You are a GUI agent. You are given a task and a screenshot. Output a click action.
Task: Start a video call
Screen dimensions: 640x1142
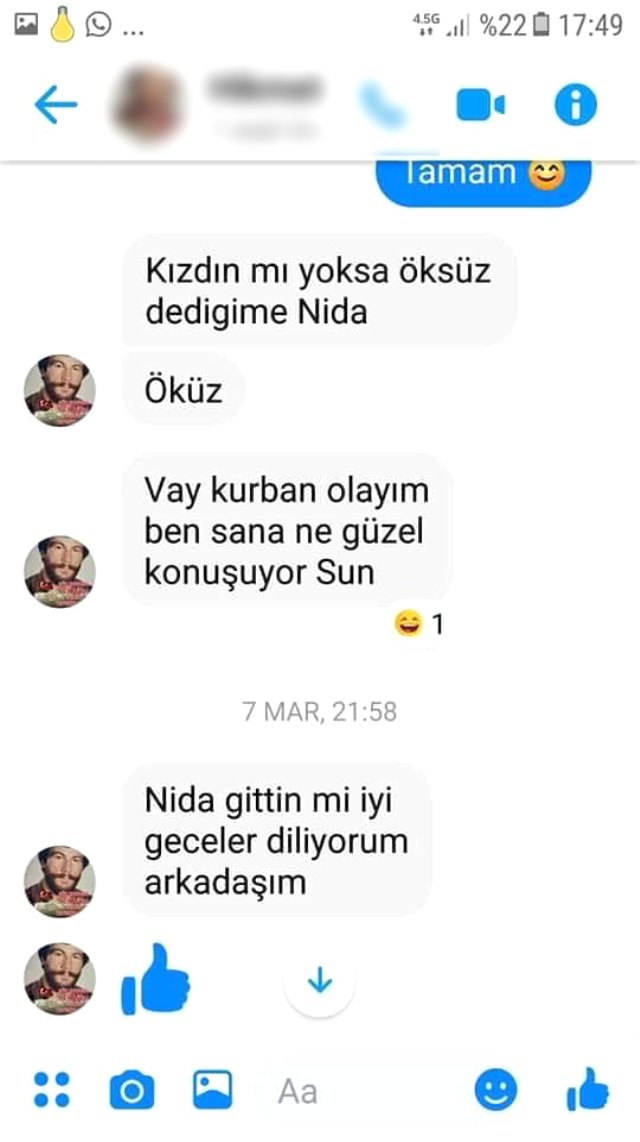480,105
